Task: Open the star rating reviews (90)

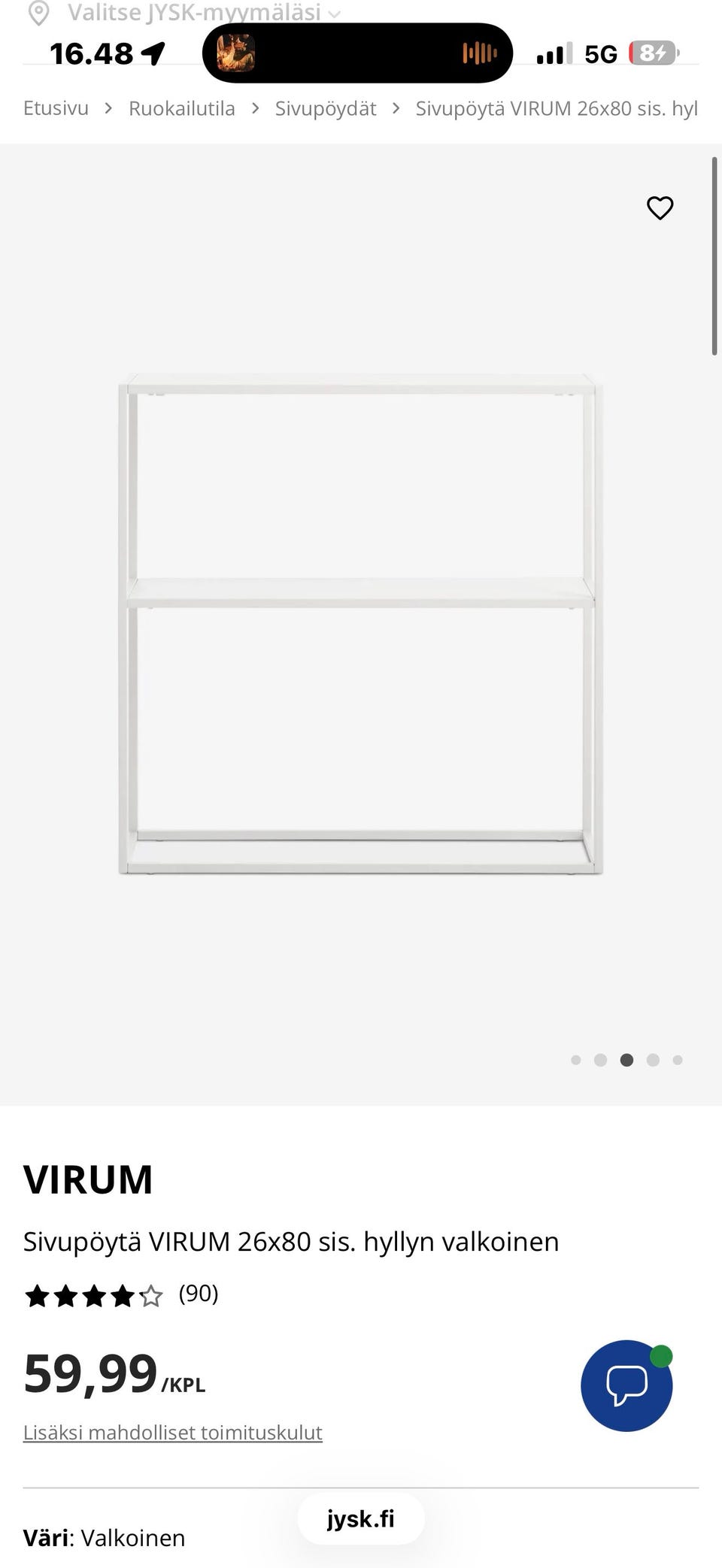Action: click(x=121, y=1294)
